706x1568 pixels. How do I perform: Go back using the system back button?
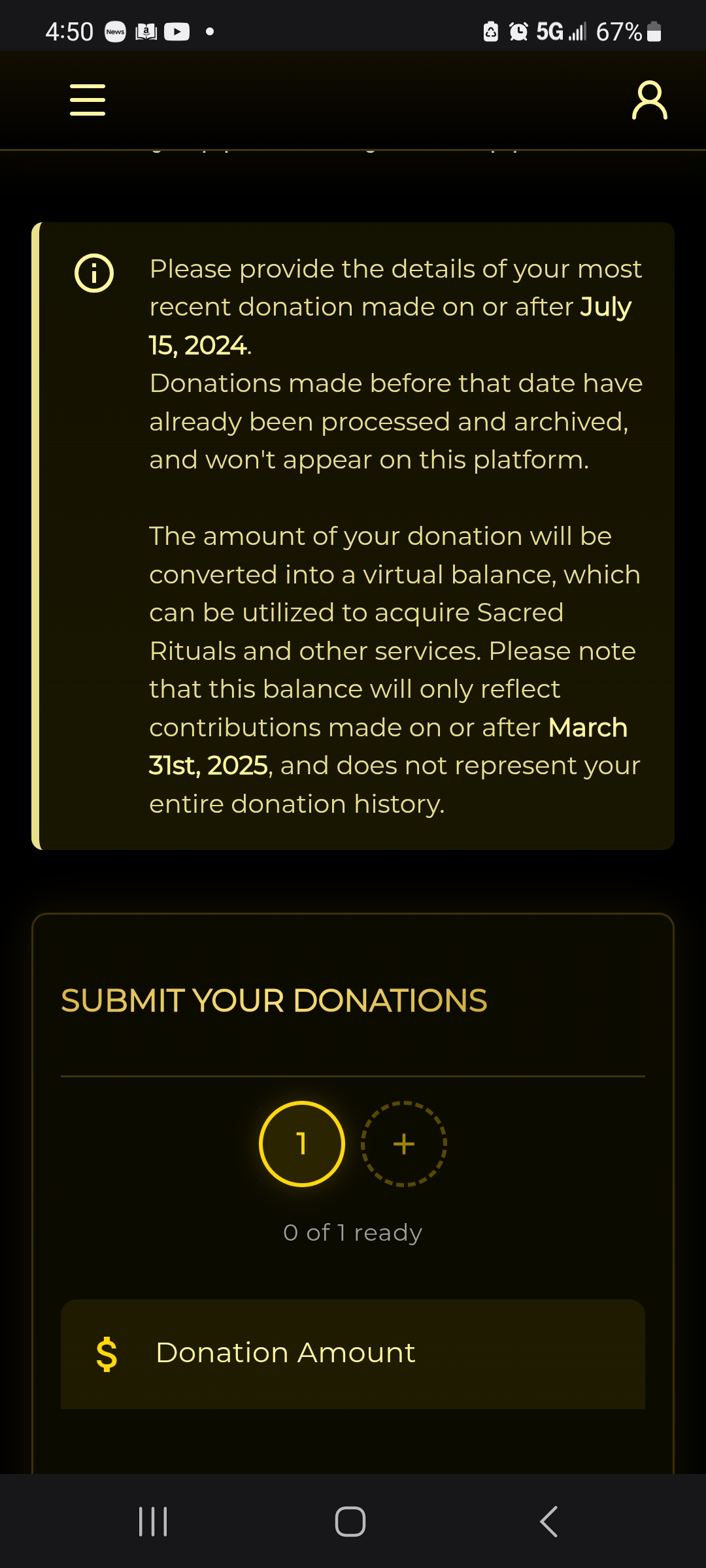coord(549,1522)
